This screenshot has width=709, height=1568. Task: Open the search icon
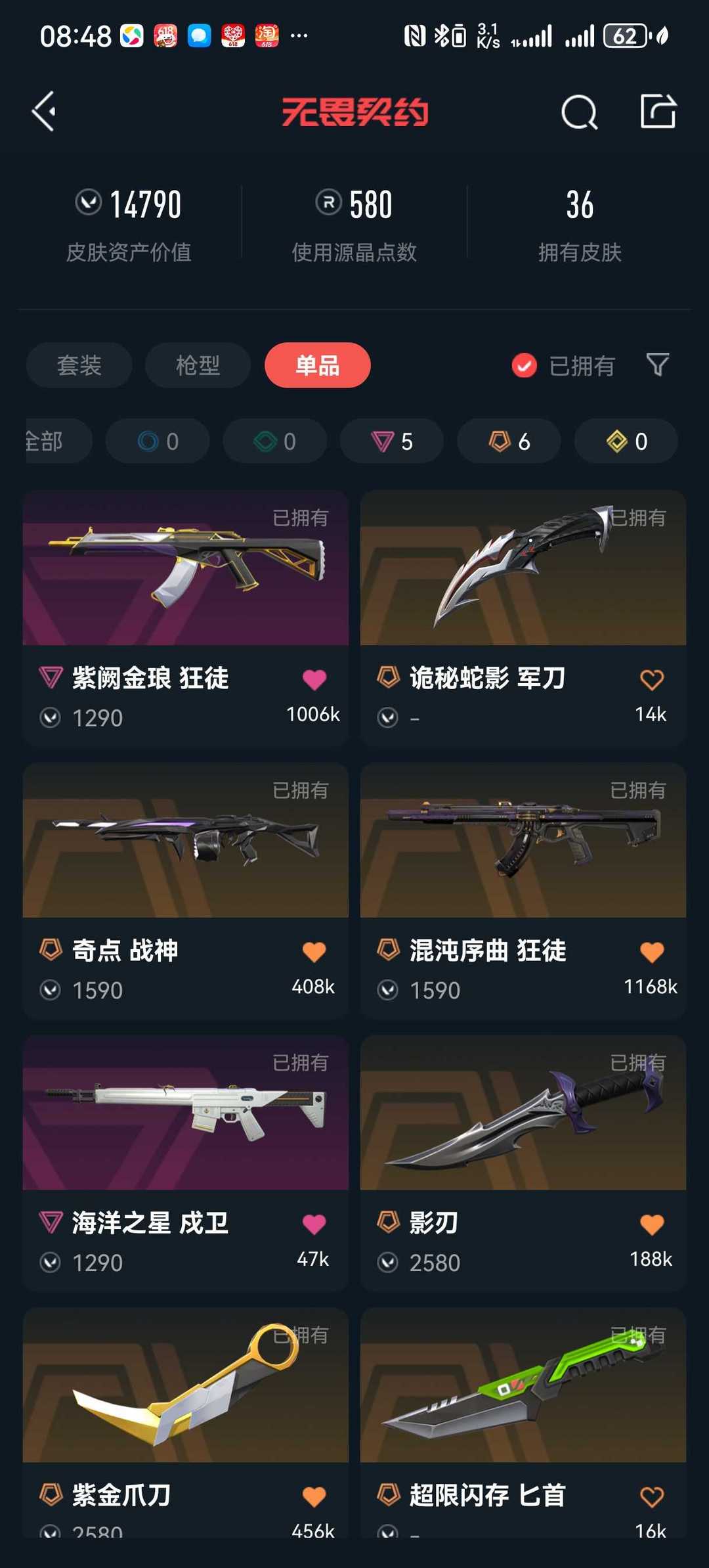580,112
